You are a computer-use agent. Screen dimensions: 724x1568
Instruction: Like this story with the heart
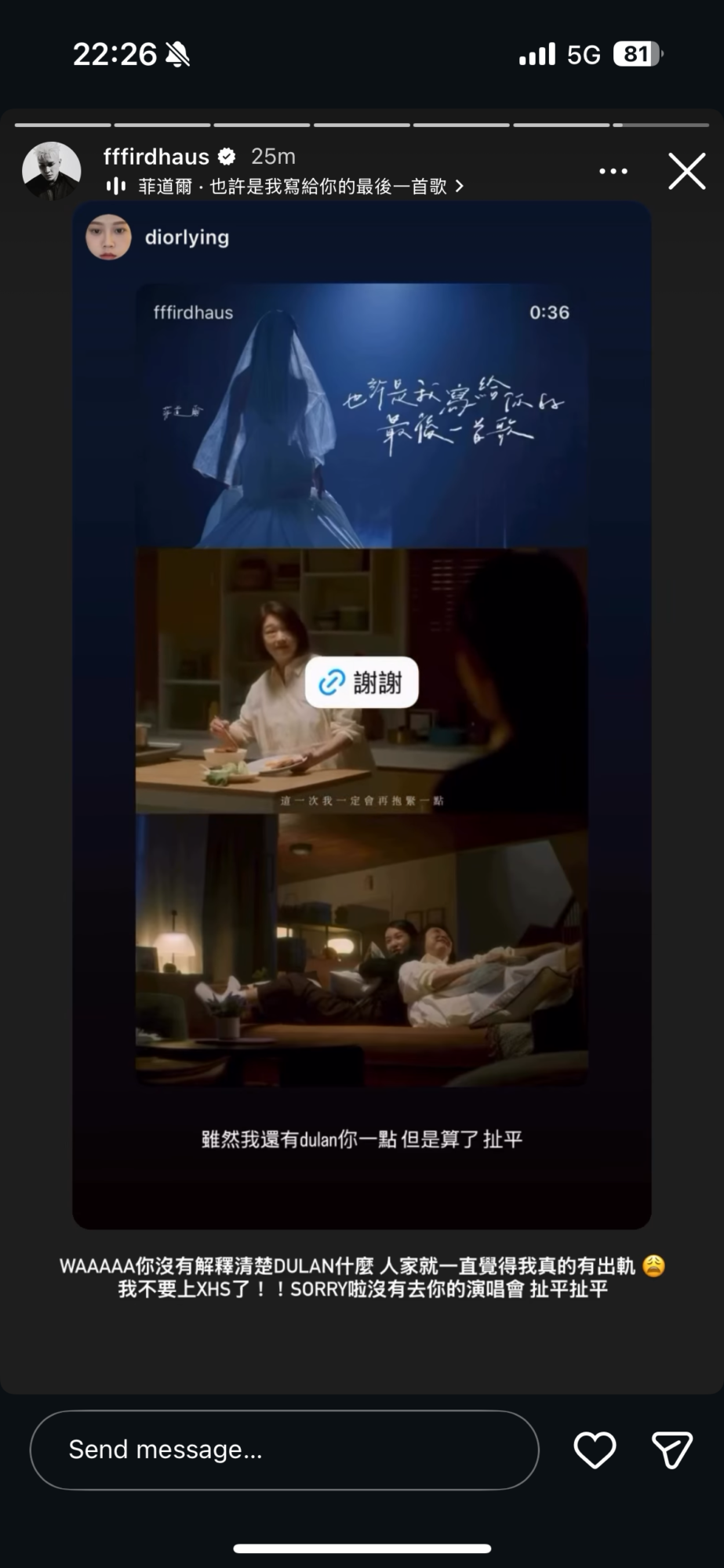(595, 1450)
